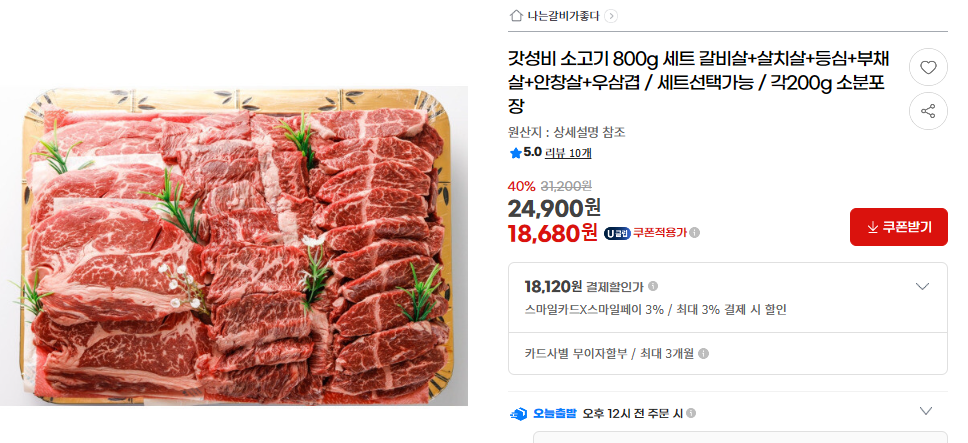Screen dimensions: 968x443
Task: Add this product to wishlist with the heart icon
Action: [x=928, y=68]
